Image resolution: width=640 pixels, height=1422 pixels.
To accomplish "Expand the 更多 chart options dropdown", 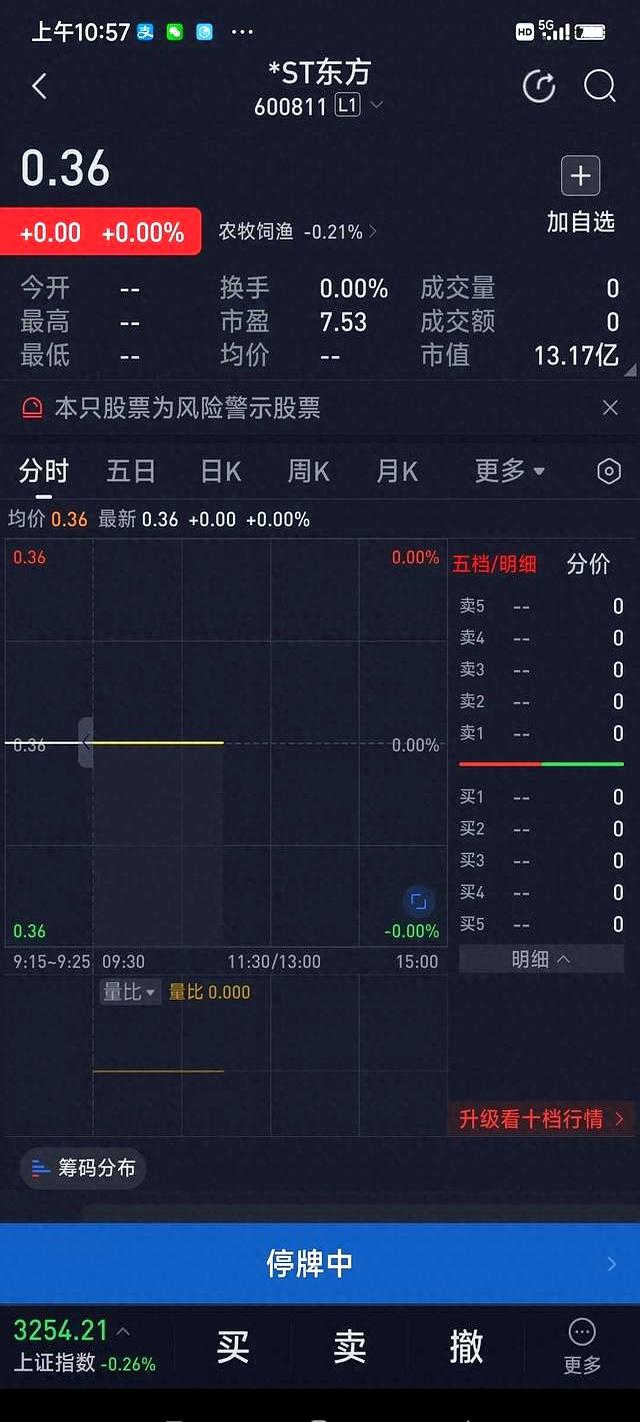I will (510, 471).
